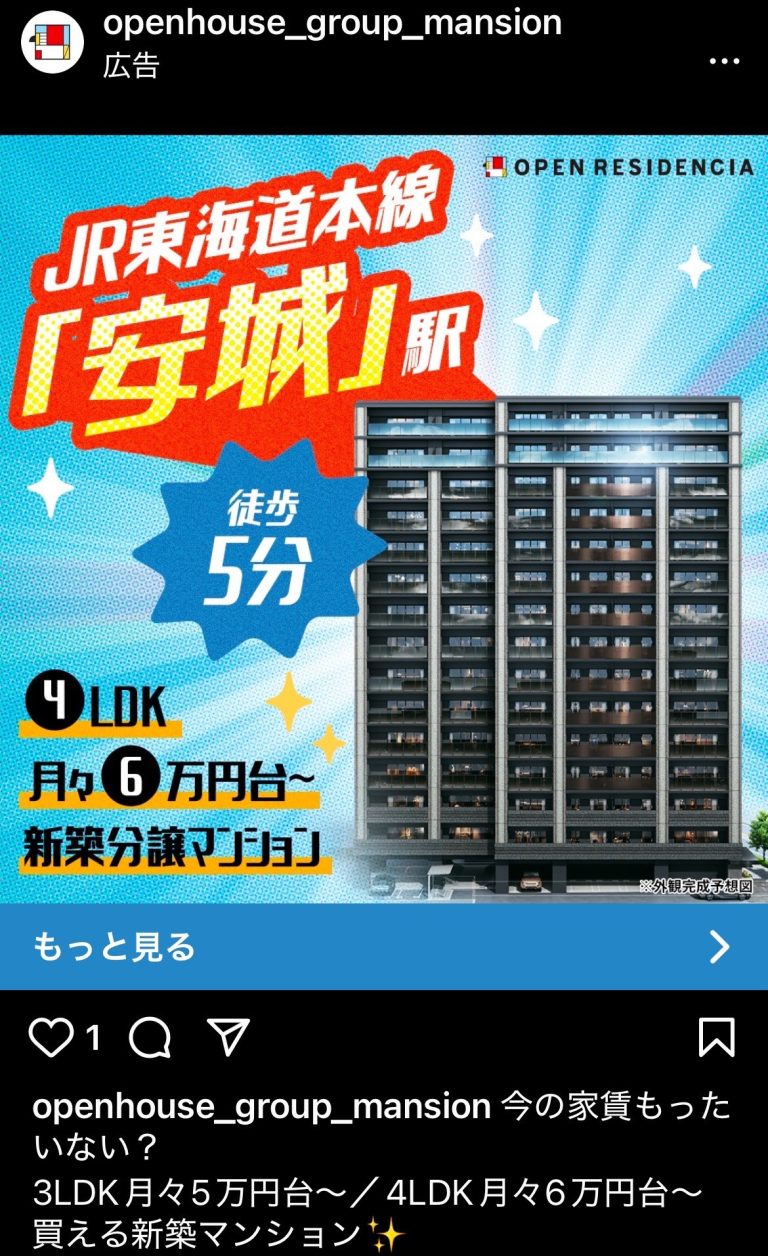This screenshot has height=1256, width=768.
Task: Tap the もっと見る banner
Action: (x=384, y=946)
